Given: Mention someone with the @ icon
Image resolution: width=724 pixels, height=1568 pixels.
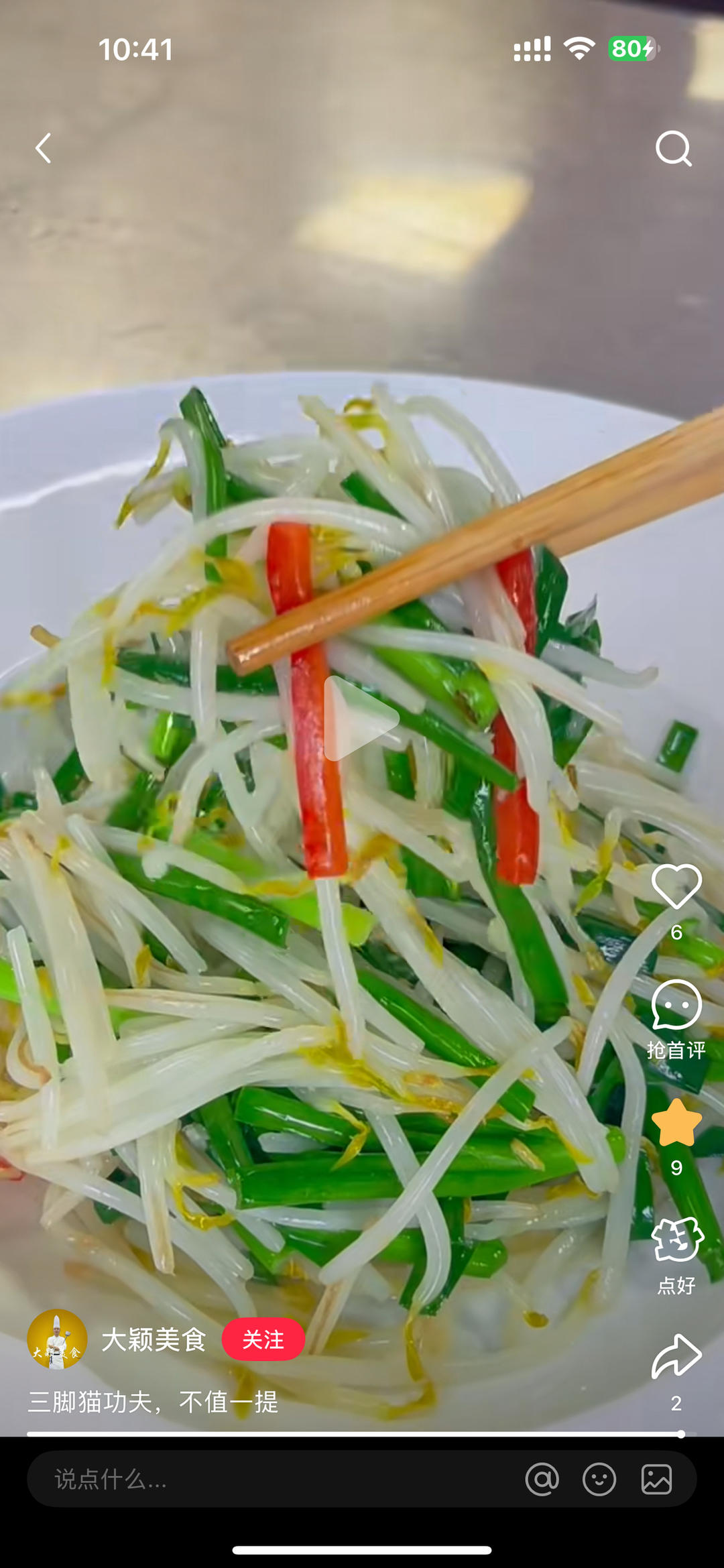Looking at the screenshot, I should pyautogui.click(x=542, y=1479).
